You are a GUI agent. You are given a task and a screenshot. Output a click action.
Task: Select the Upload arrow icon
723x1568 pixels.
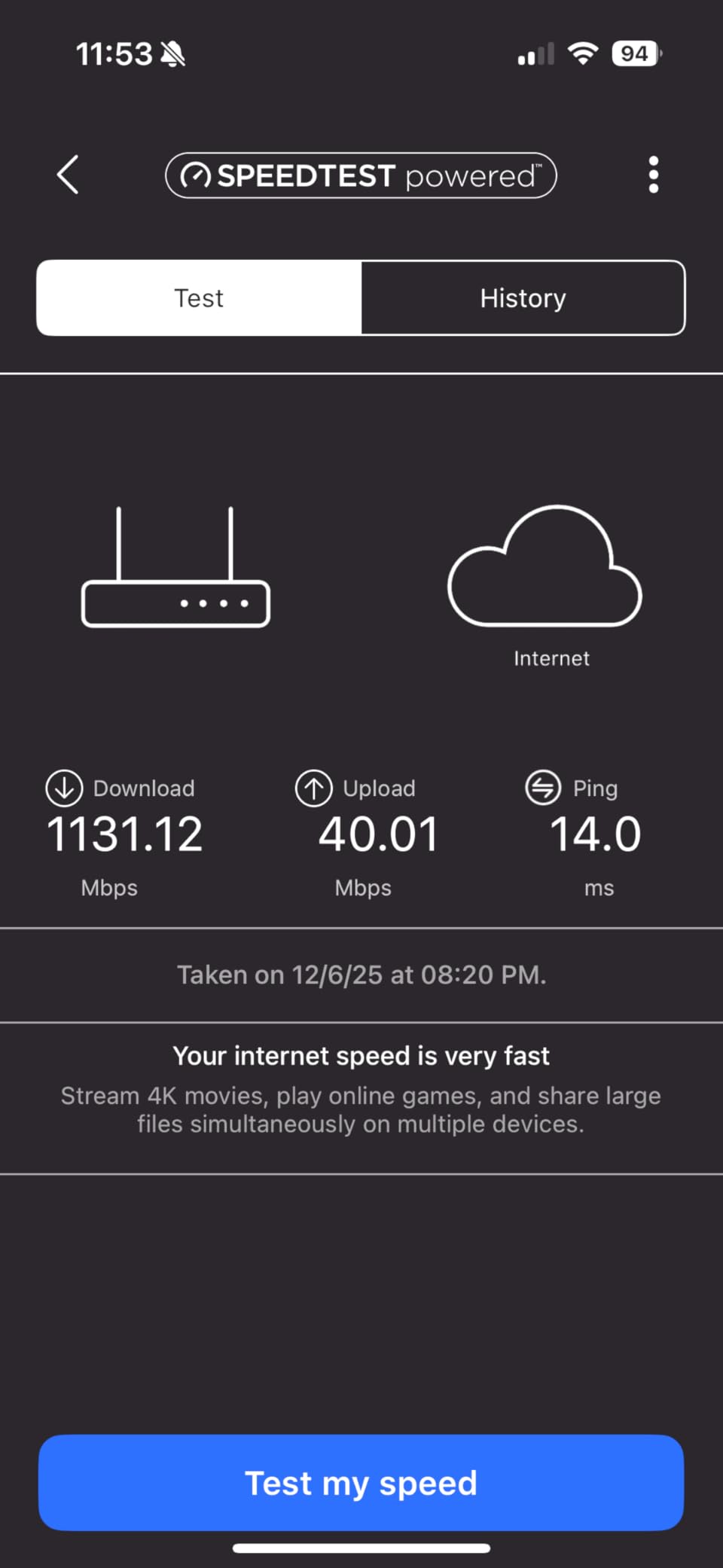pos(314,789)
